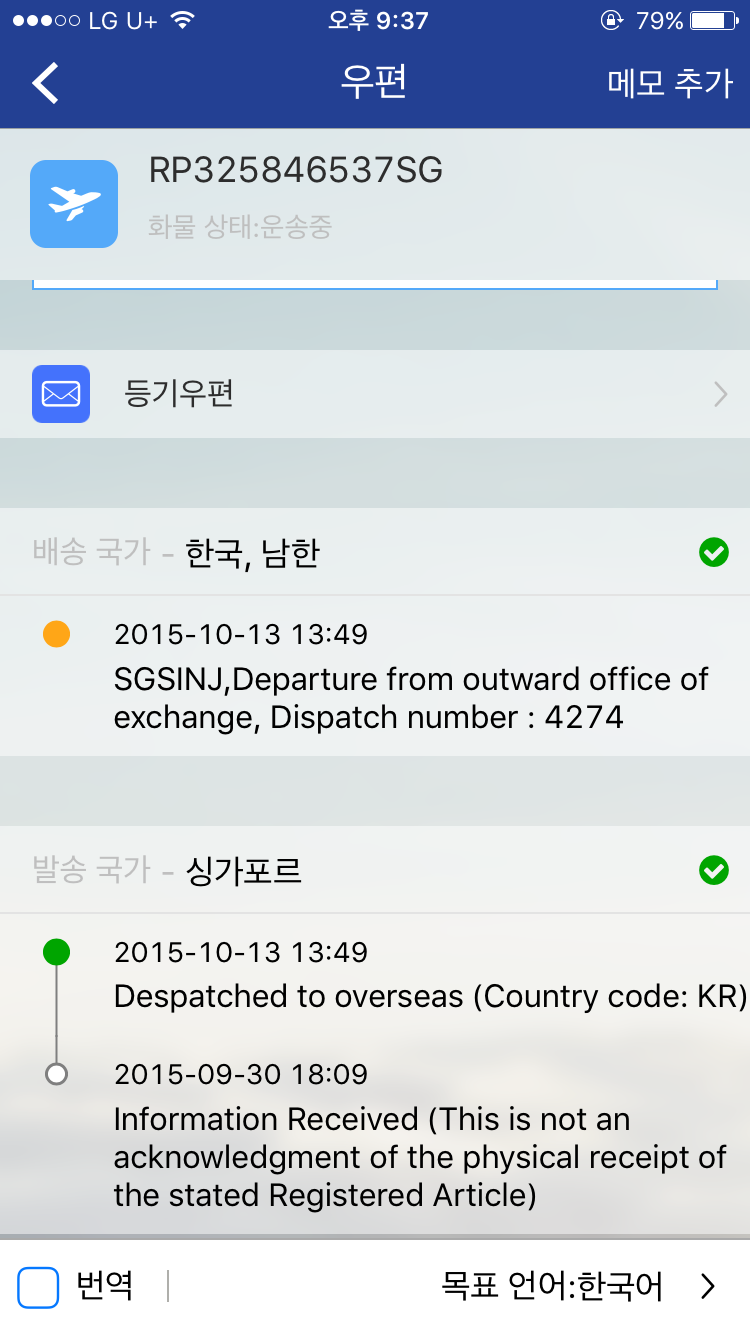Open the 등기우편 carrier row
This screenshot has height=1334, width=750.
click(375, 394)
